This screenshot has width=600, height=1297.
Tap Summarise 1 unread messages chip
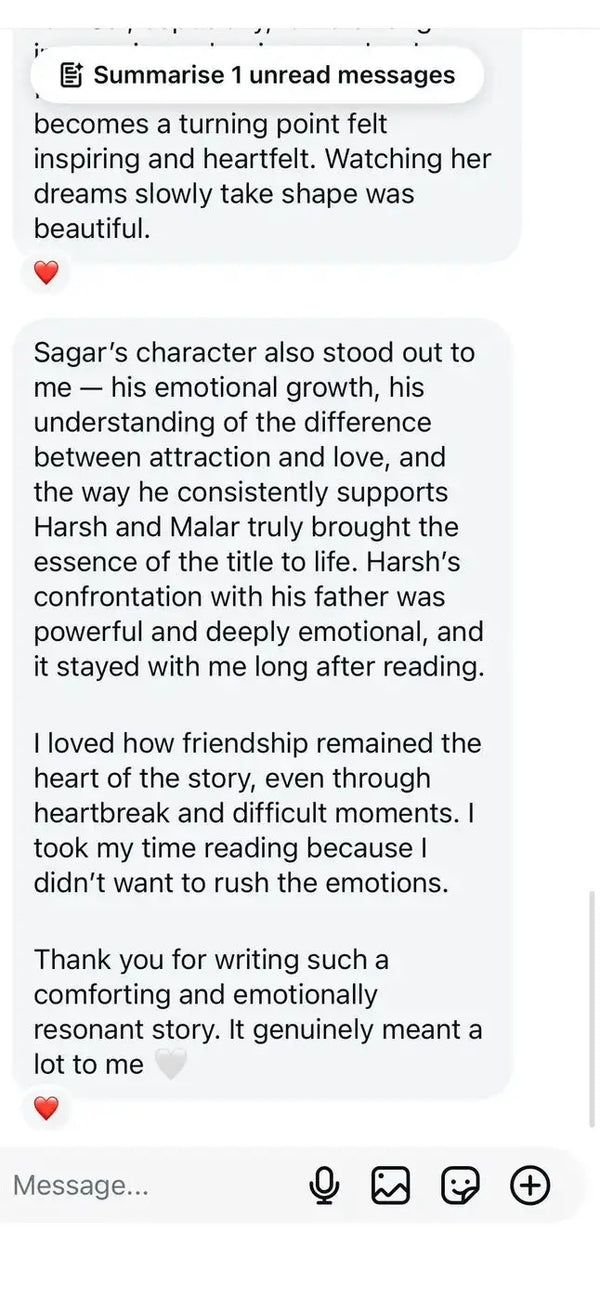tap(258, 75)
